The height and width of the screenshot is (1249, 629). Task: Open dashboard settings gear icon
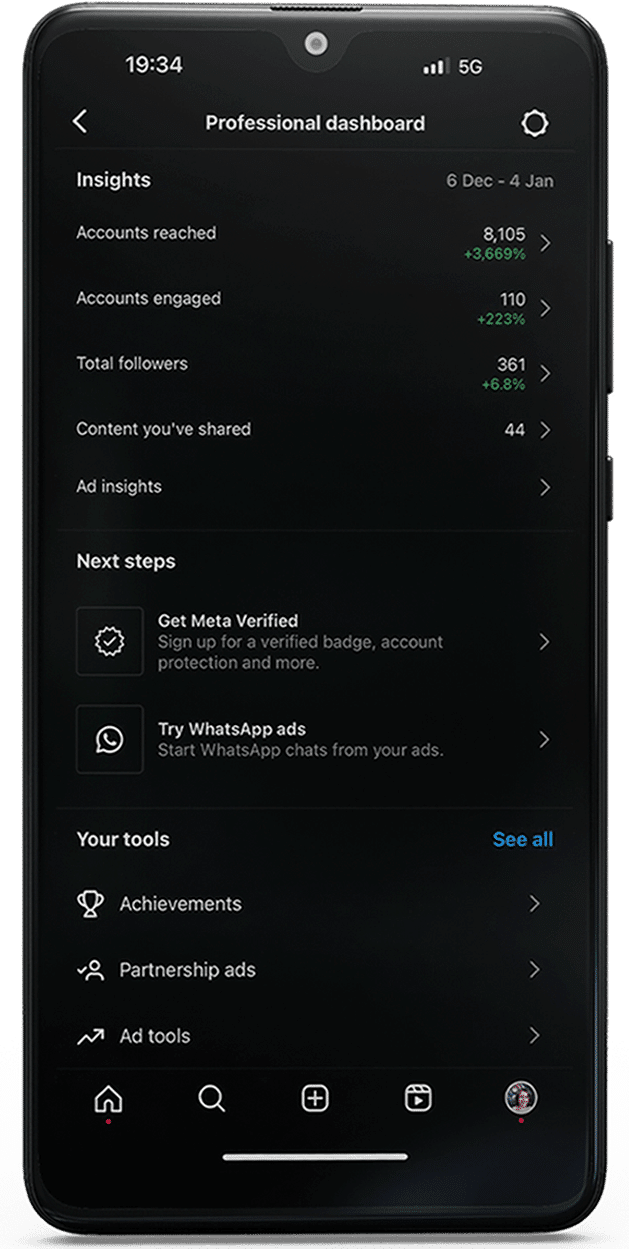(535, 123)
